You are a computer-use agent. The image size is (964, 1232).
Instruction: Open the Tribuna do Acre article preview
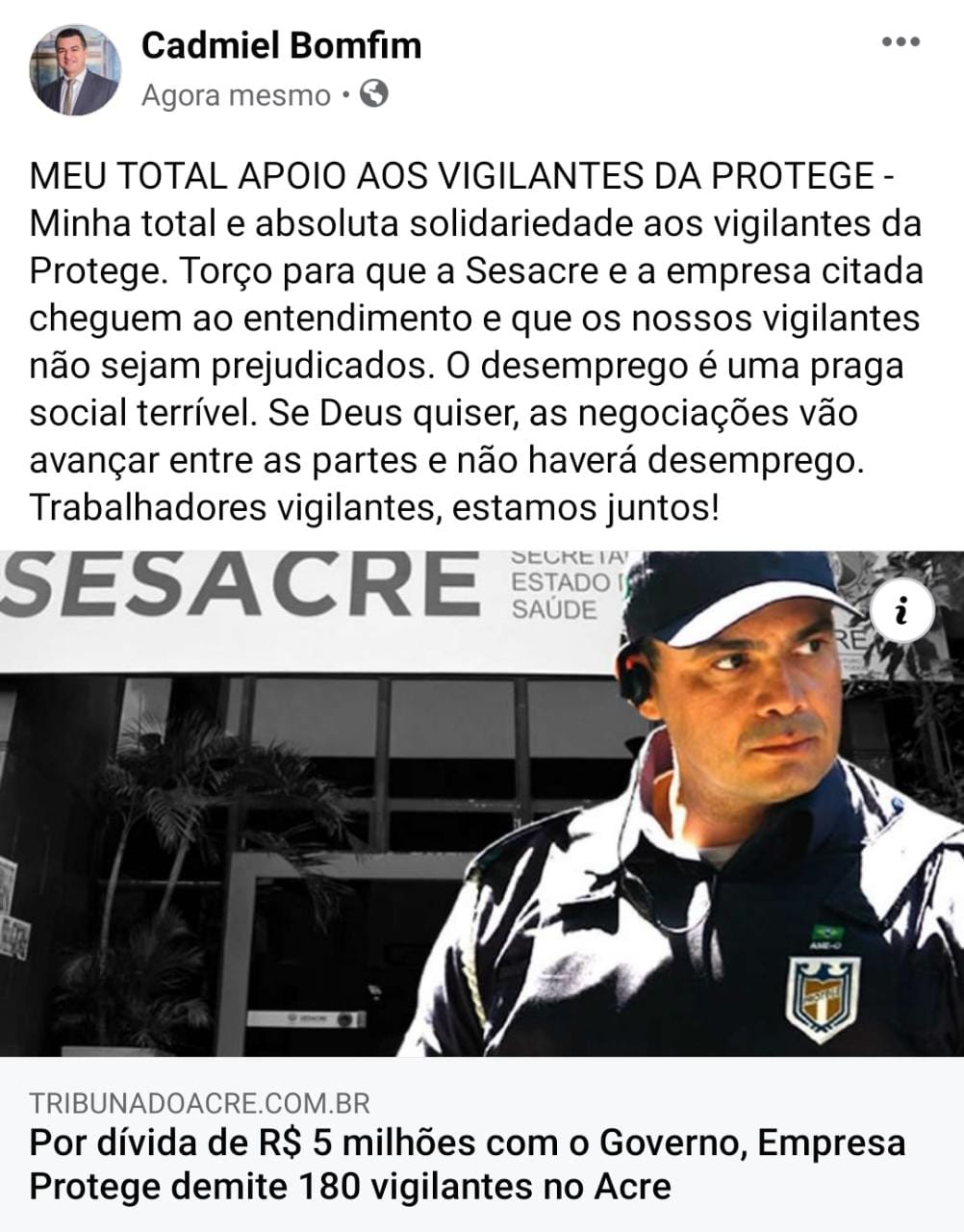point(481,804)
